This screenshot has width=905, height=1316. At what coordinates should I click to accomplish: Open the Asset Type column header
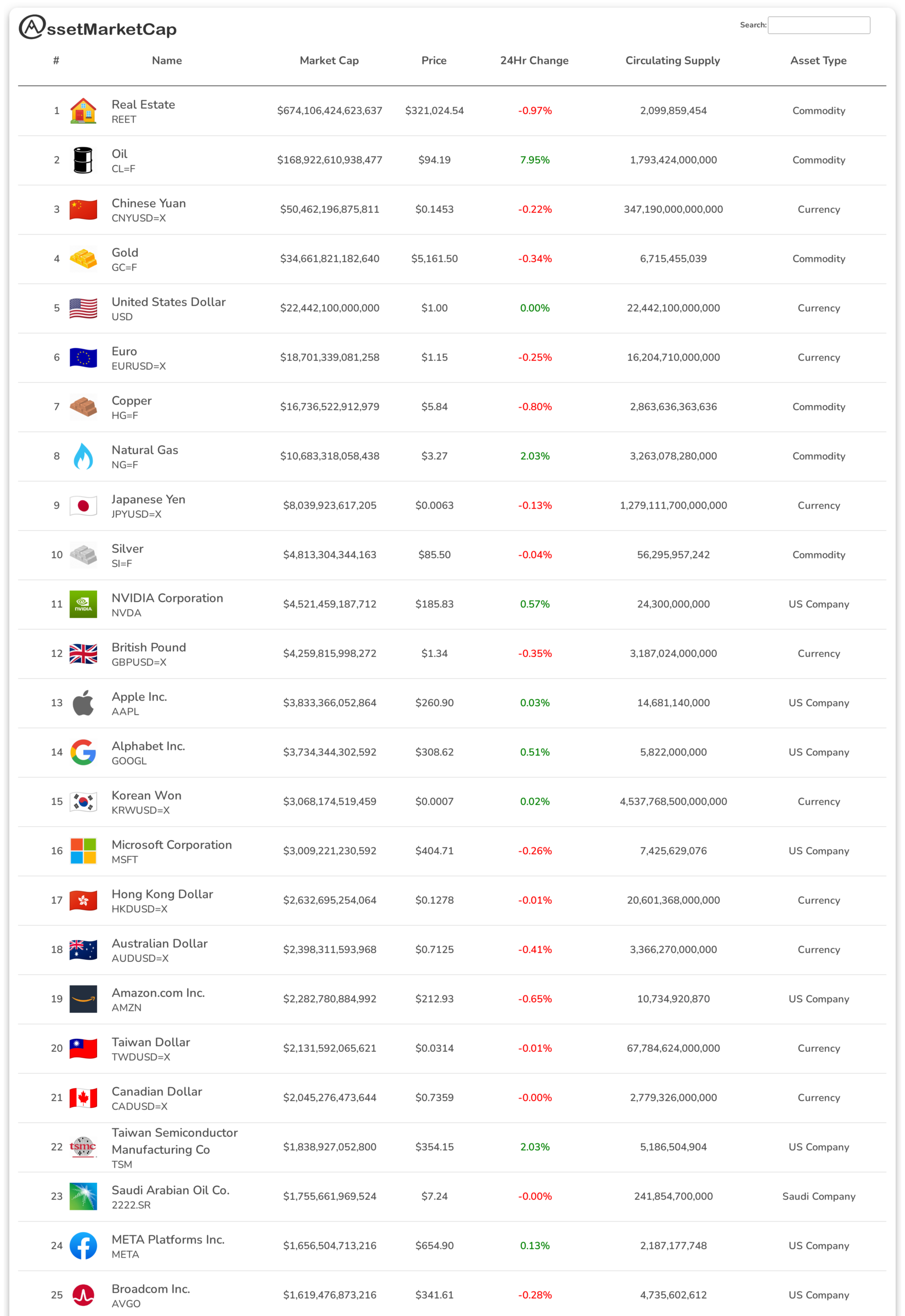tap(818, 61)
